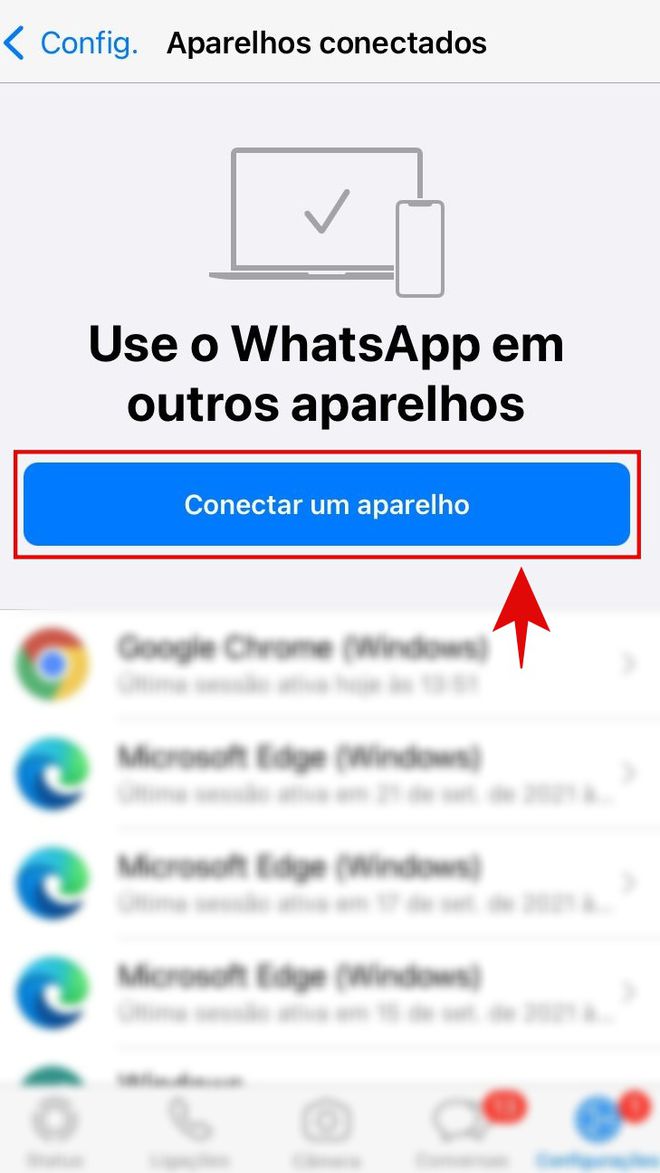This screenshot has height=1173, width=660.
Task: Go back to Config.
Action: tap(71, 43)
